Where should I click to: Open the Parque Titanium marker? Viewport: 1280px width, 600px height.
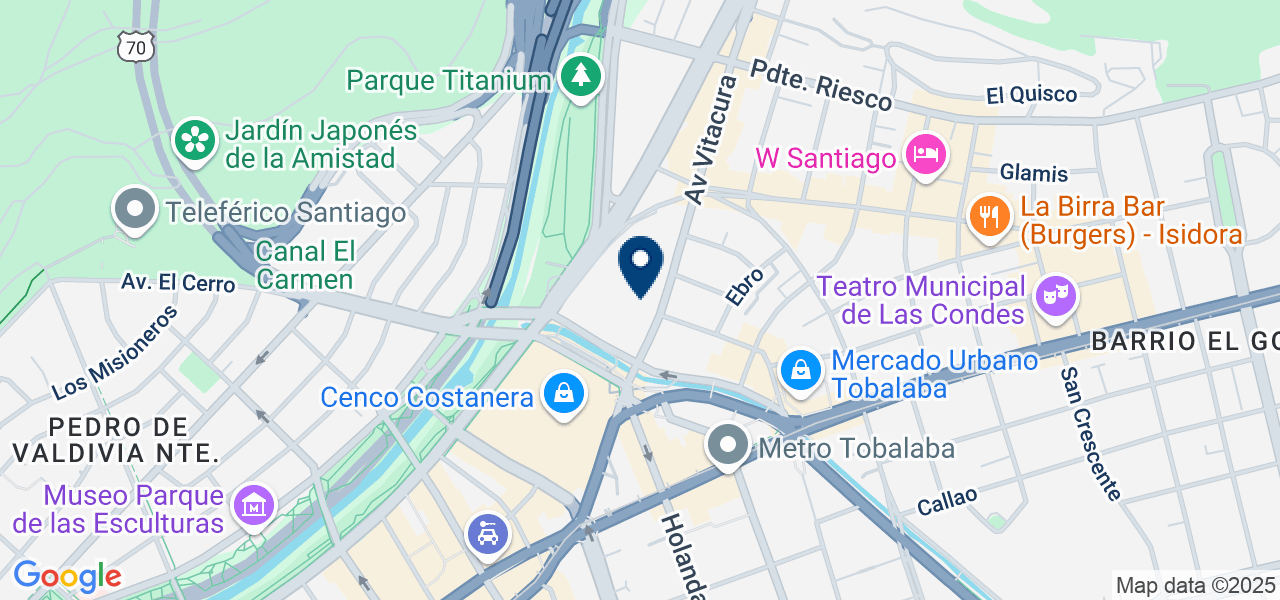[580, 76]
